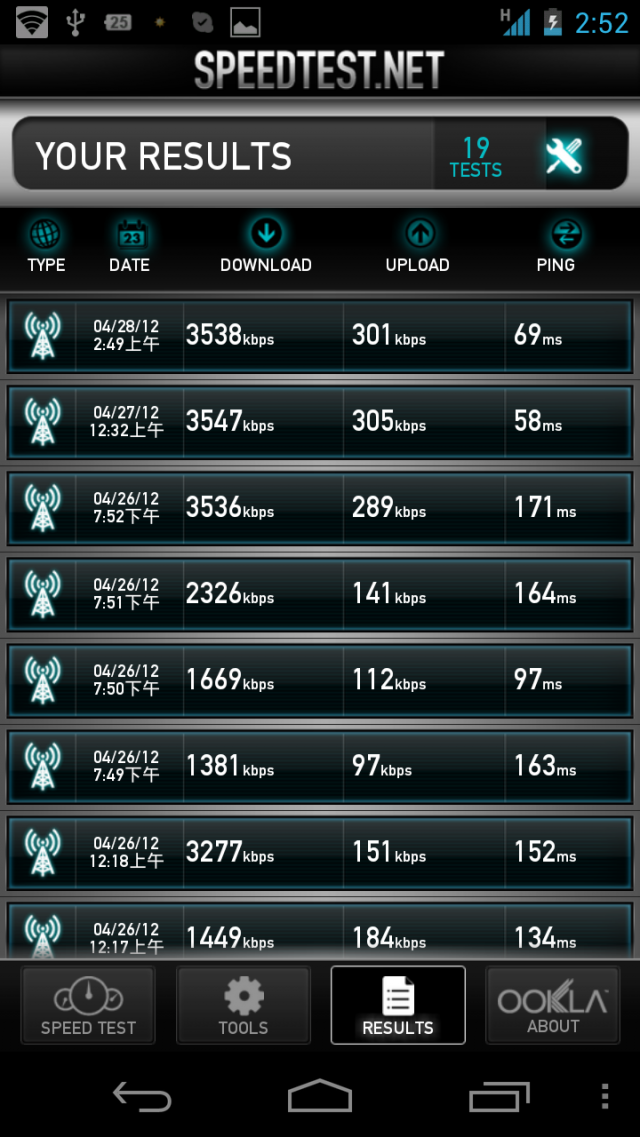
Task: Sort results by Download speed
Action: click(x=266, y=246)
